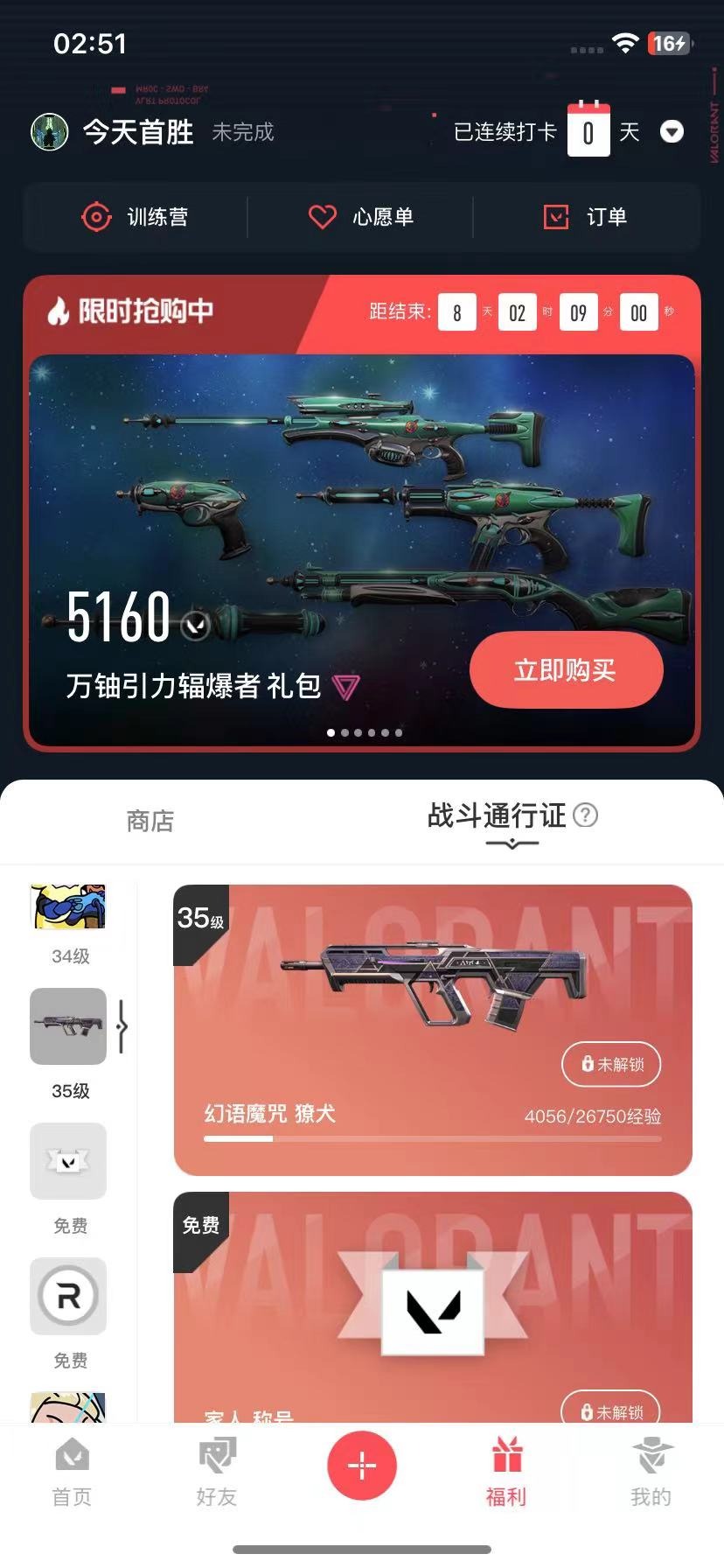Select the 35级 reward thumbnail
The image size is (724, 1568).
[68, 1026]
